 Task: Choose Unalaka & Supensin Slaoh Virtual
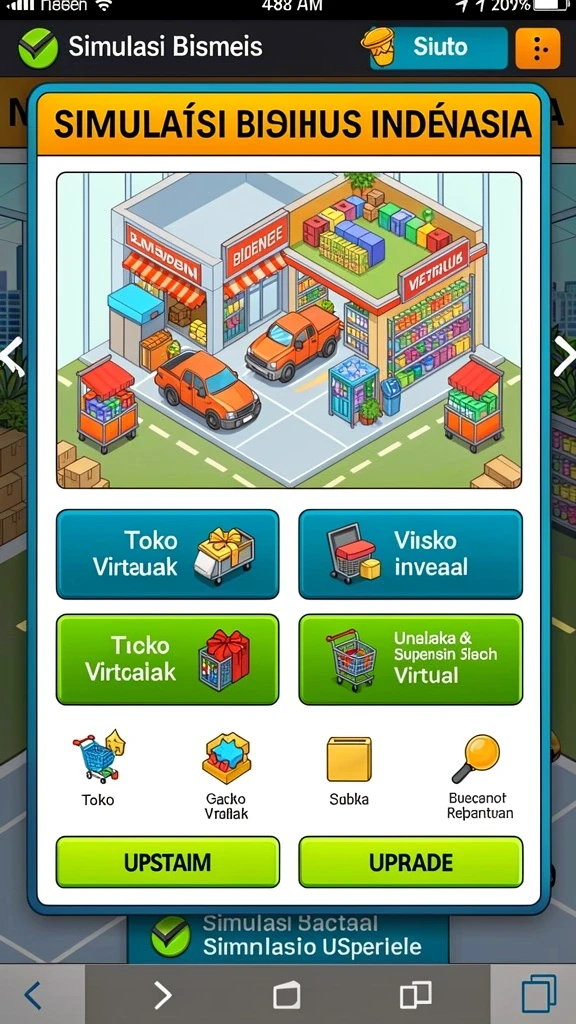(410, 659)
